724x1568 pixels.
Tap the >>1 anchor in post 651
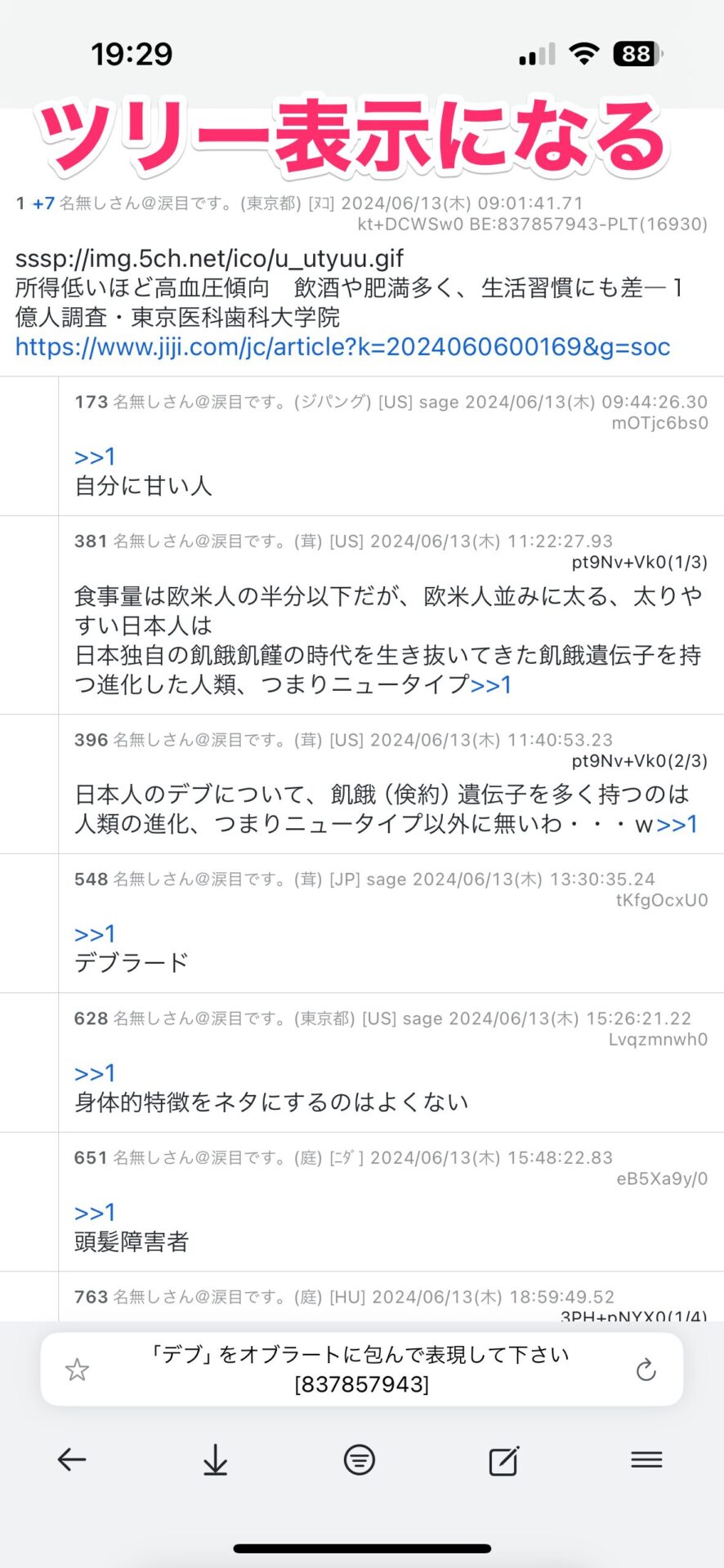point(96,1212)
